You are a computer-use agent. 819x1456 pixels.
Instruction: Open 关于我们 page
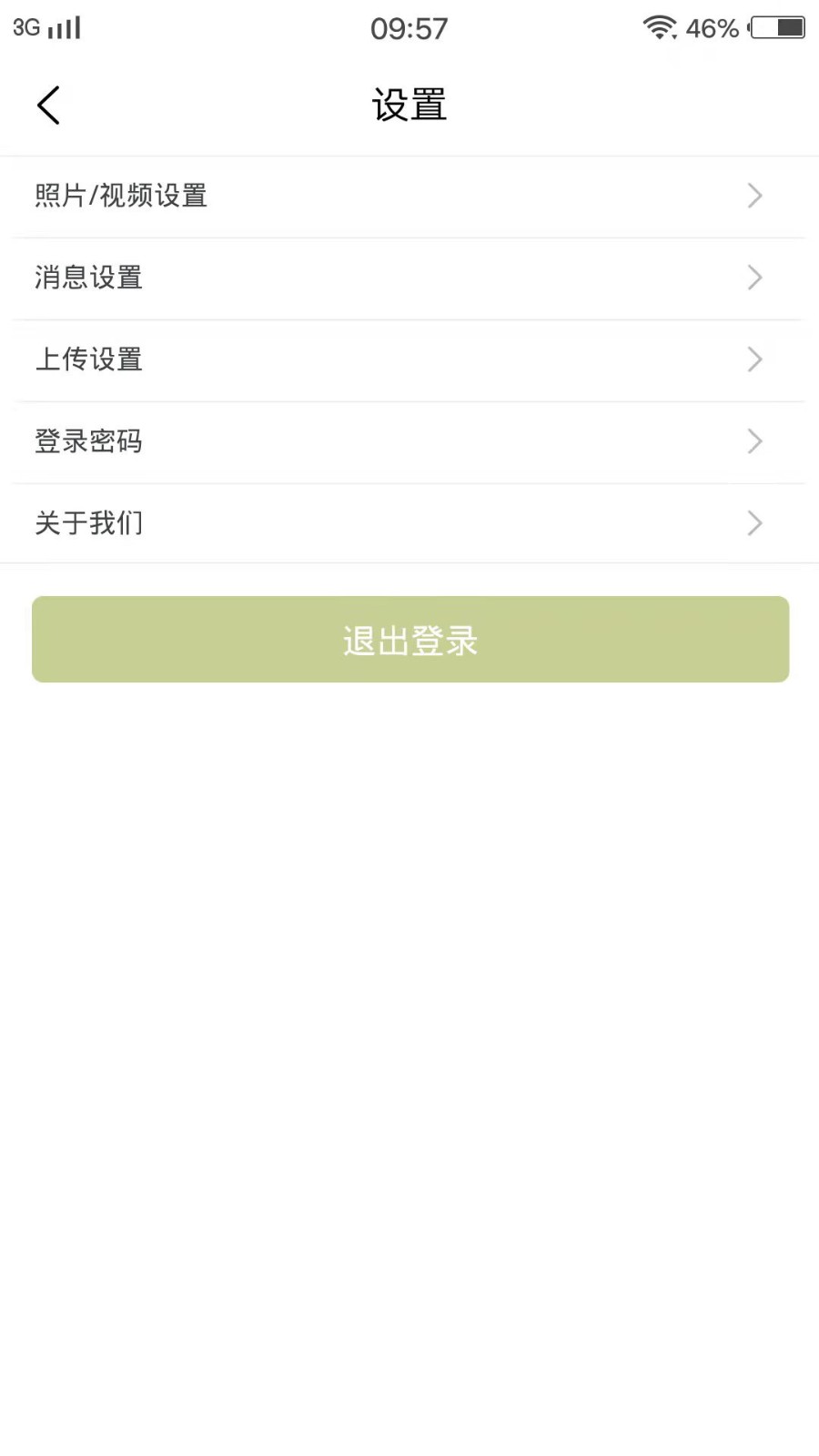(x=409, y=523)
